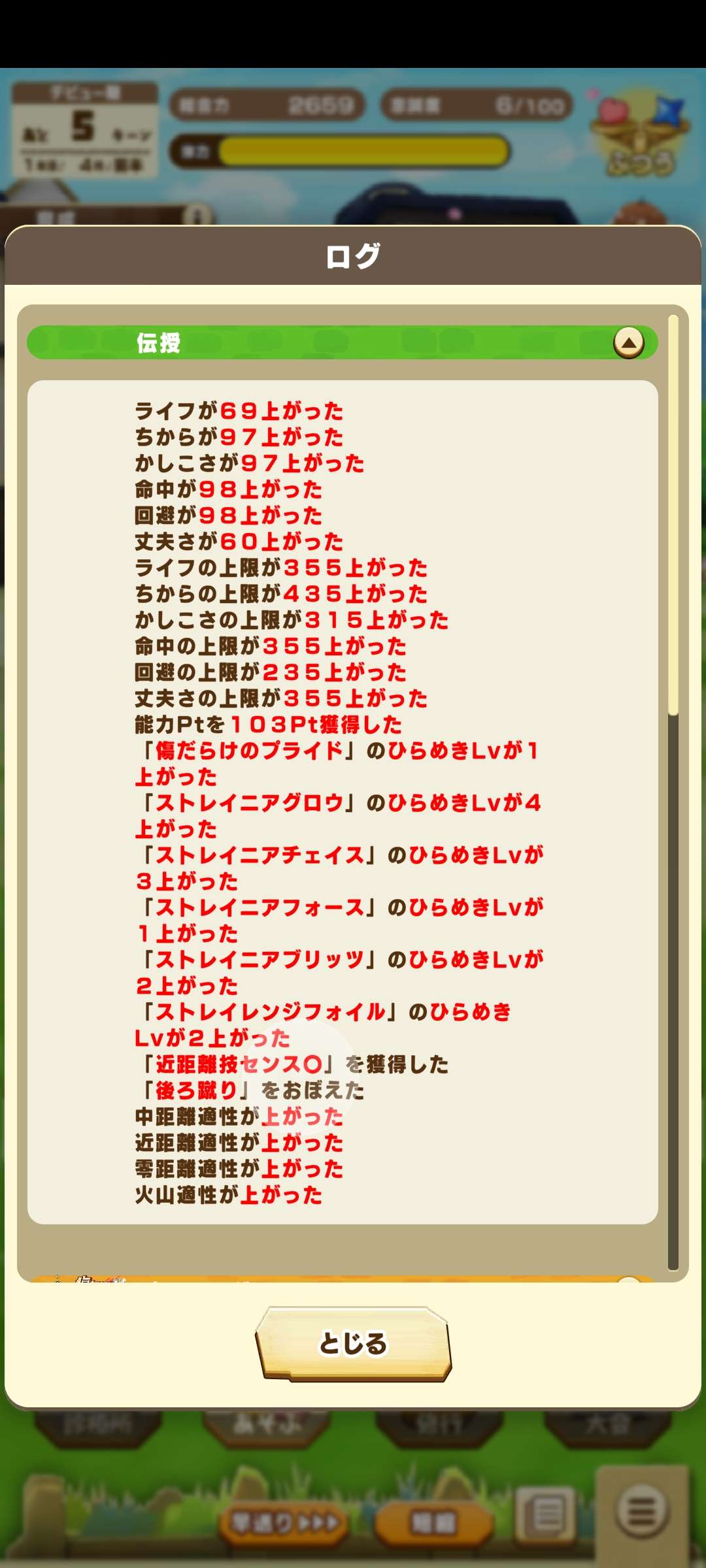Image resolution: width=706 pixels, height=1568 pixels.
Task: Close the log dialog with とじる
Action: pos(353,1344)
